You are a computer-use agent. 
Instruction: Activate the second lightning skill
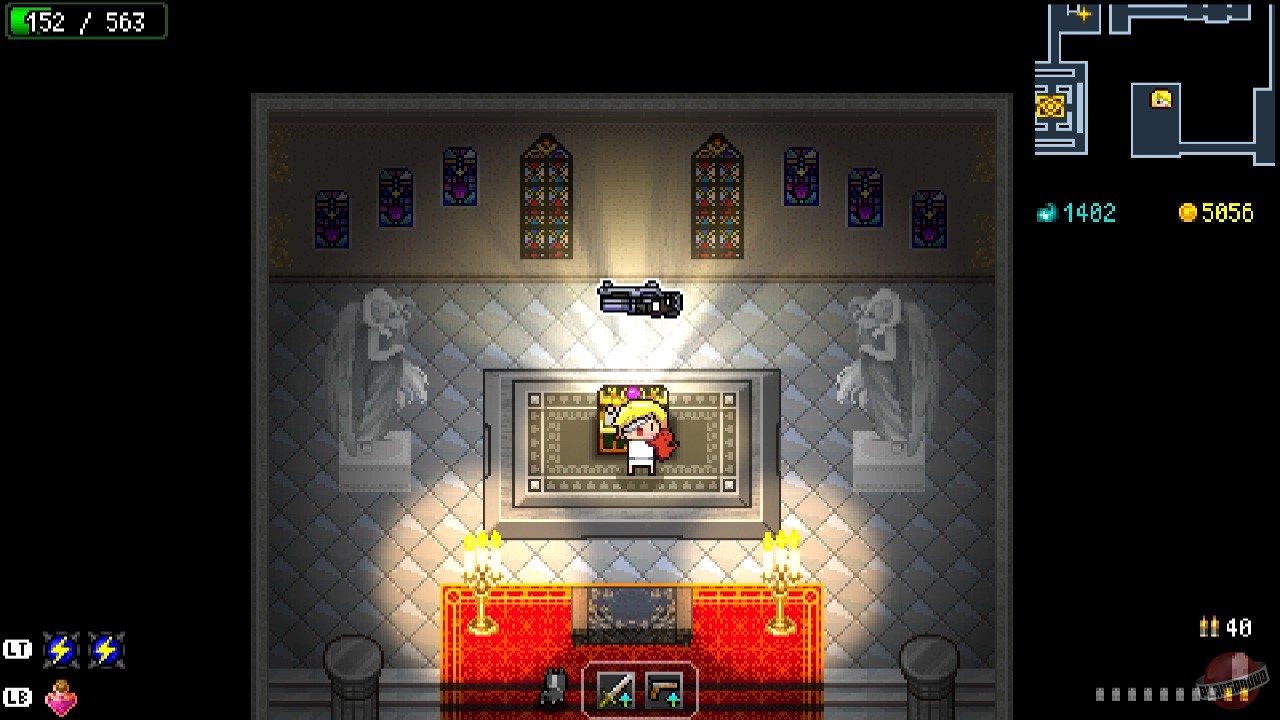[x=106, y=650]
